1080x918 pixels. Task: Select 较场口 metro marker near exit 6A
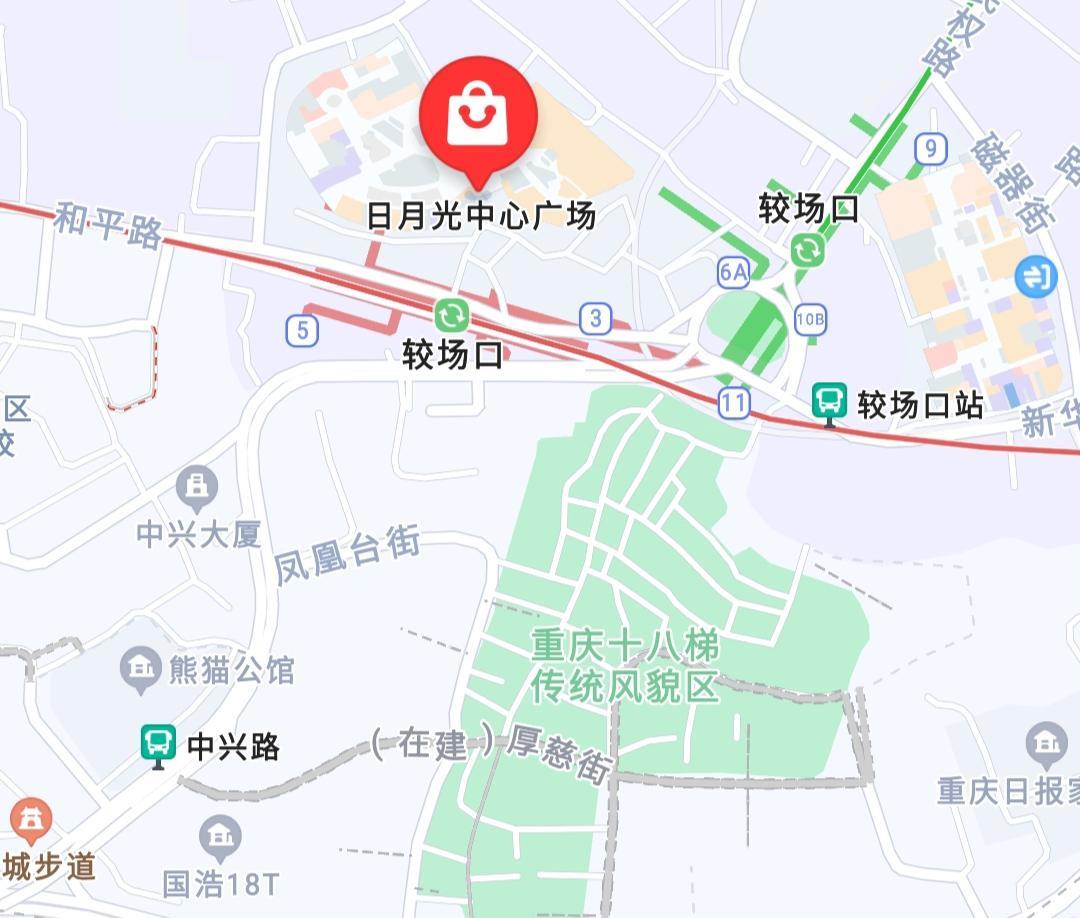[x=806, y=250]
